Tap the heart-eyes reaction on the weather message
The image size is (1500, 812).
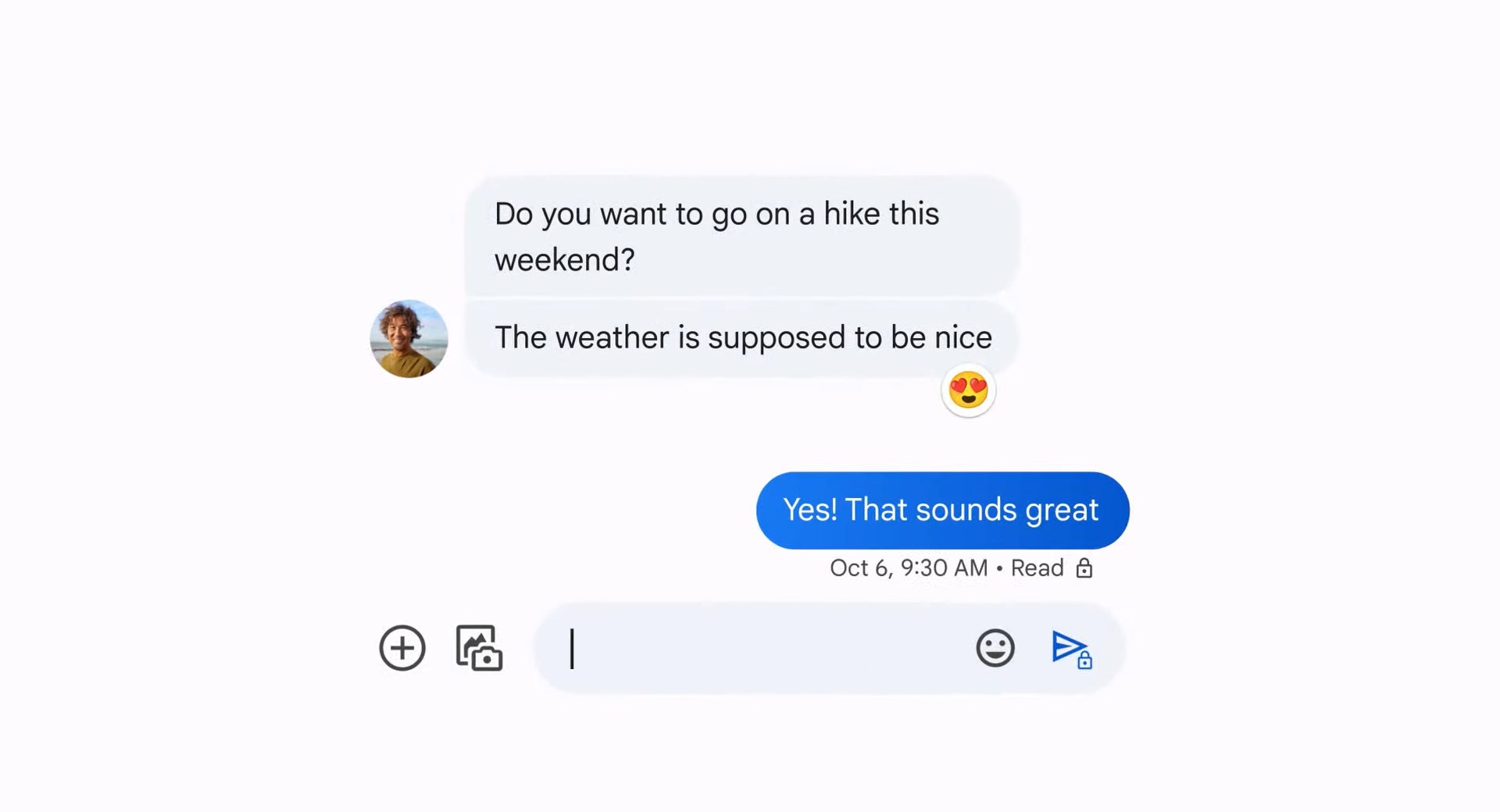(968, 390)
